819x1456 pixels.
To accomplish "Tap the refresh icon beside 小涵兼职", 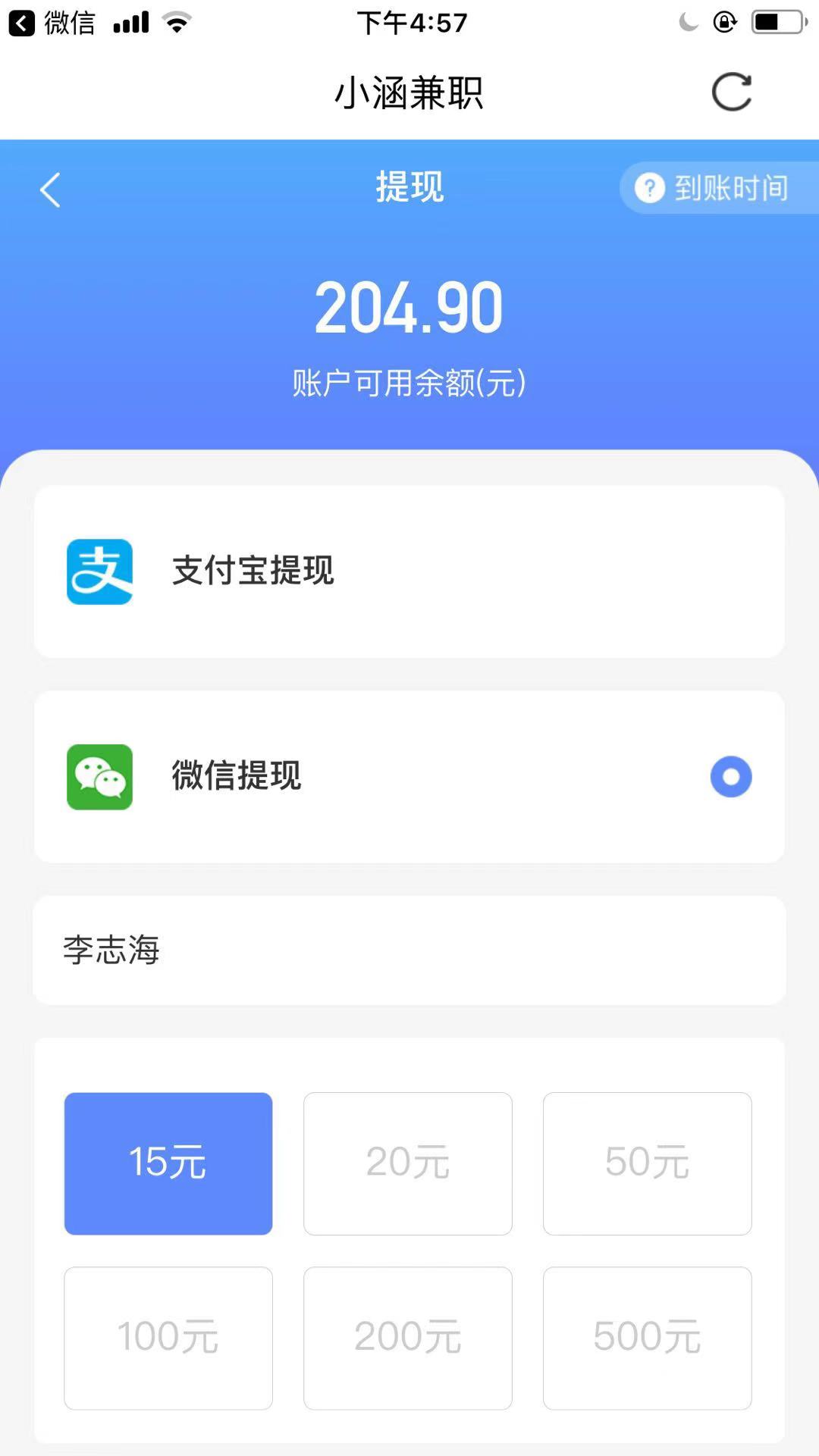I will pyautogui.click(x=732, y=92).
